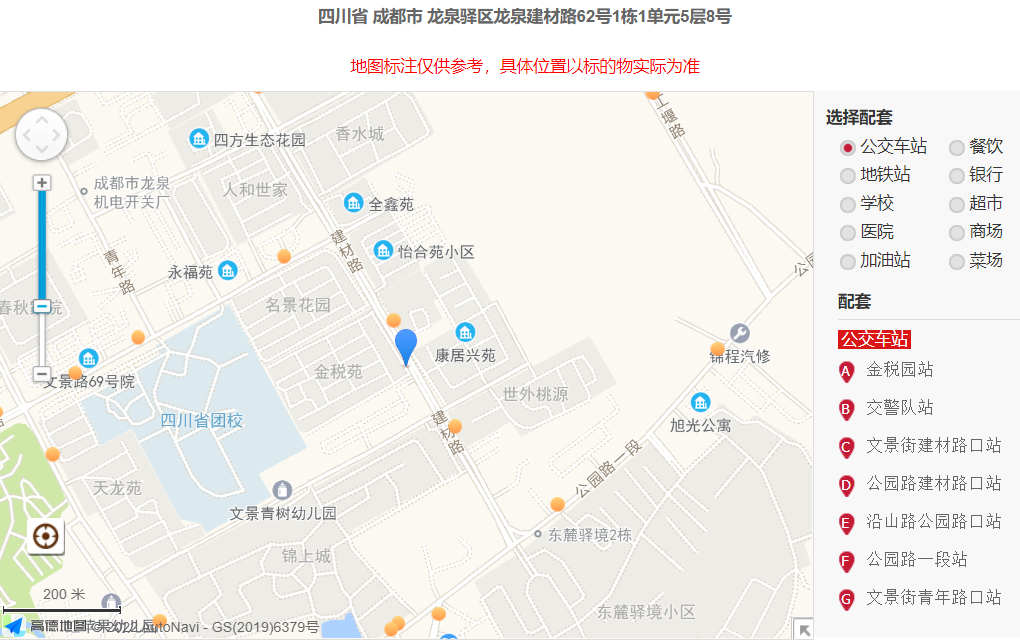Tap the blue location pin on the map
Screen dimensions: 1020x644
click(406, 344)
